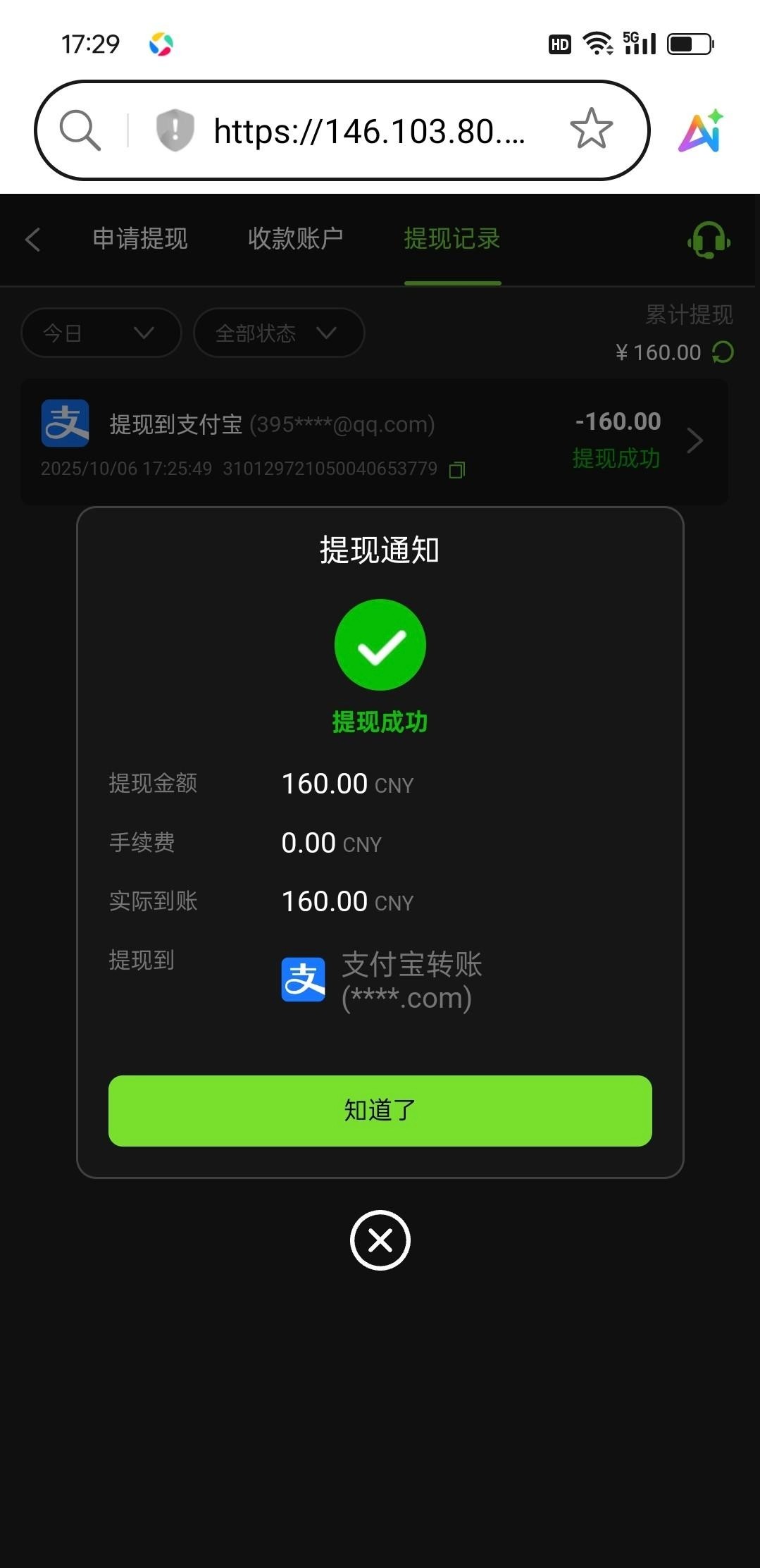Tap the browser address bar URL
Screen dimensions: 760x1568
click(x=370, y=131)
